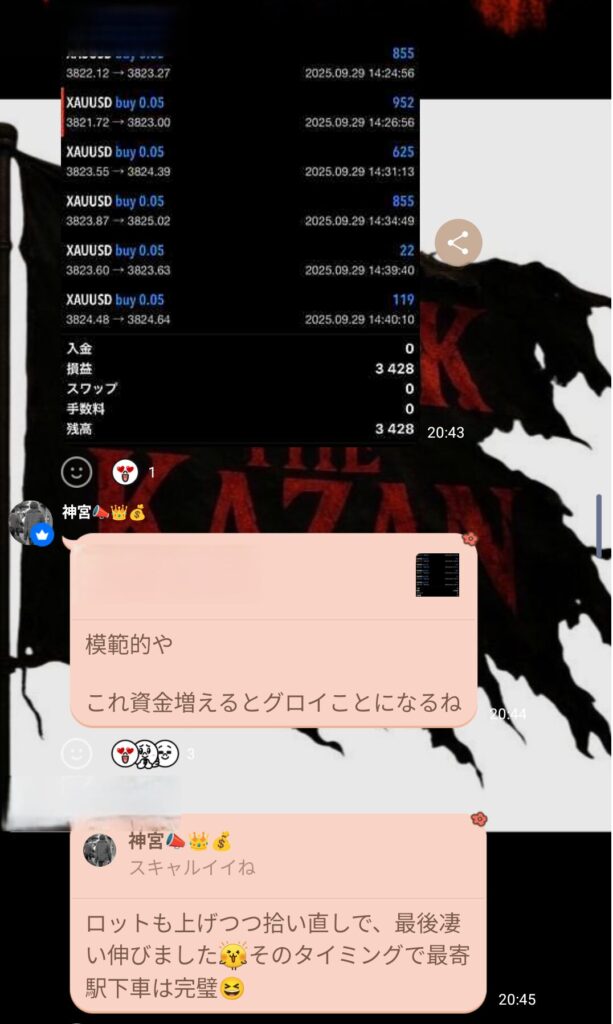Add a reaction to the 模範的や message
The image size is (613, 1024).
coord(76,753)
